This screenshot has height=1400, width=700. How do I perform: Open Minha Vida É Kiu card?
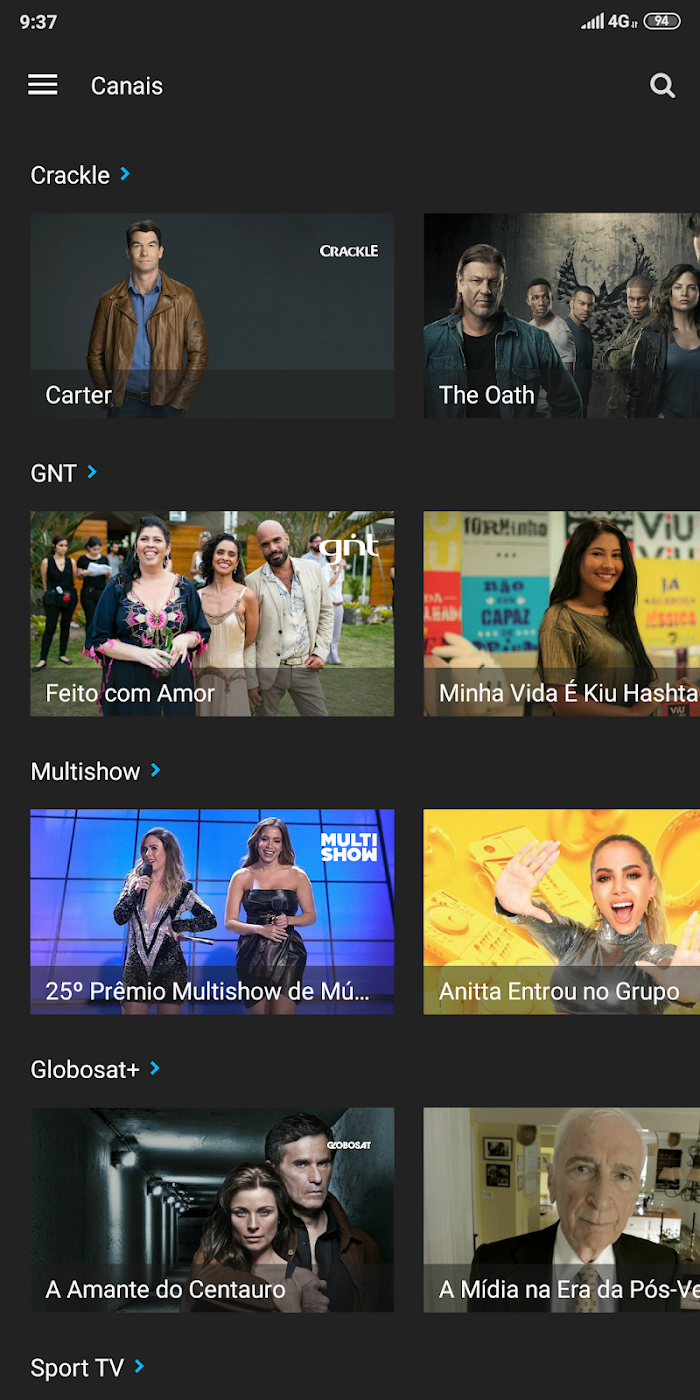(x=562, y=614)
